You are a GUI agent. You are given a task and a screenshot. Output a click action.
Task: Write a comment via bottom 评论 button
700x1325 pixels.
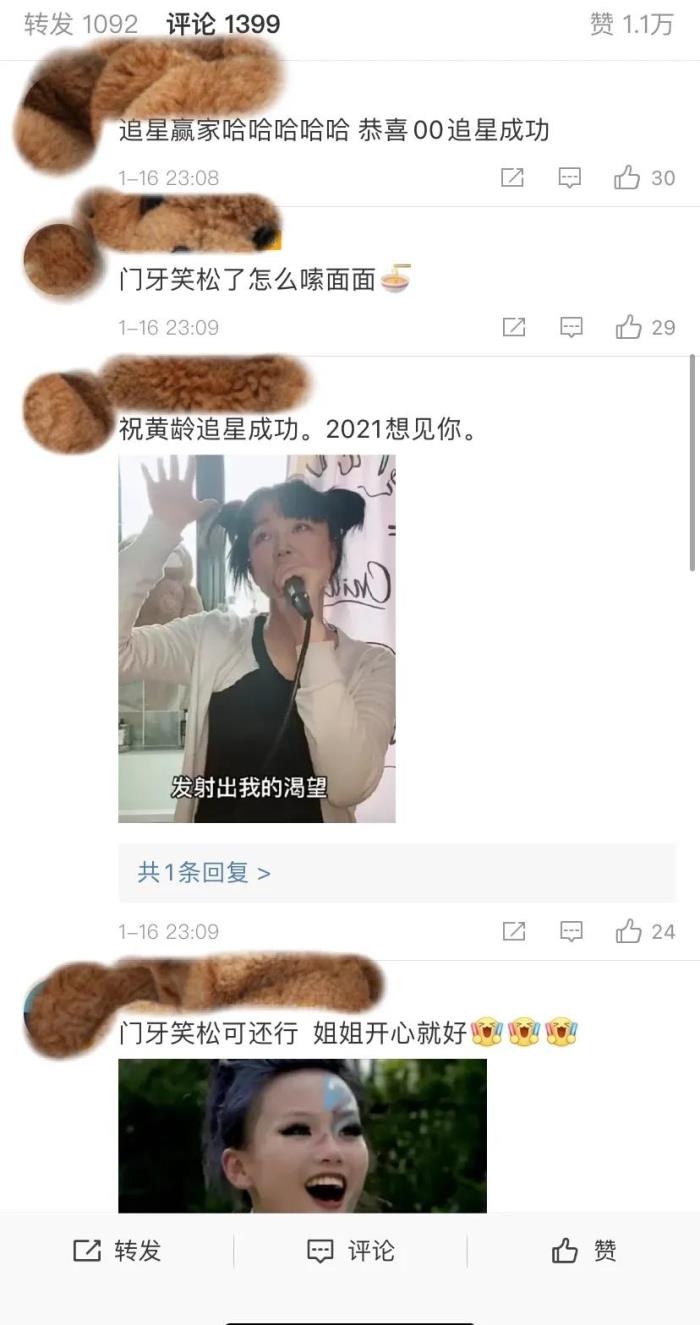coord(350,1251)
